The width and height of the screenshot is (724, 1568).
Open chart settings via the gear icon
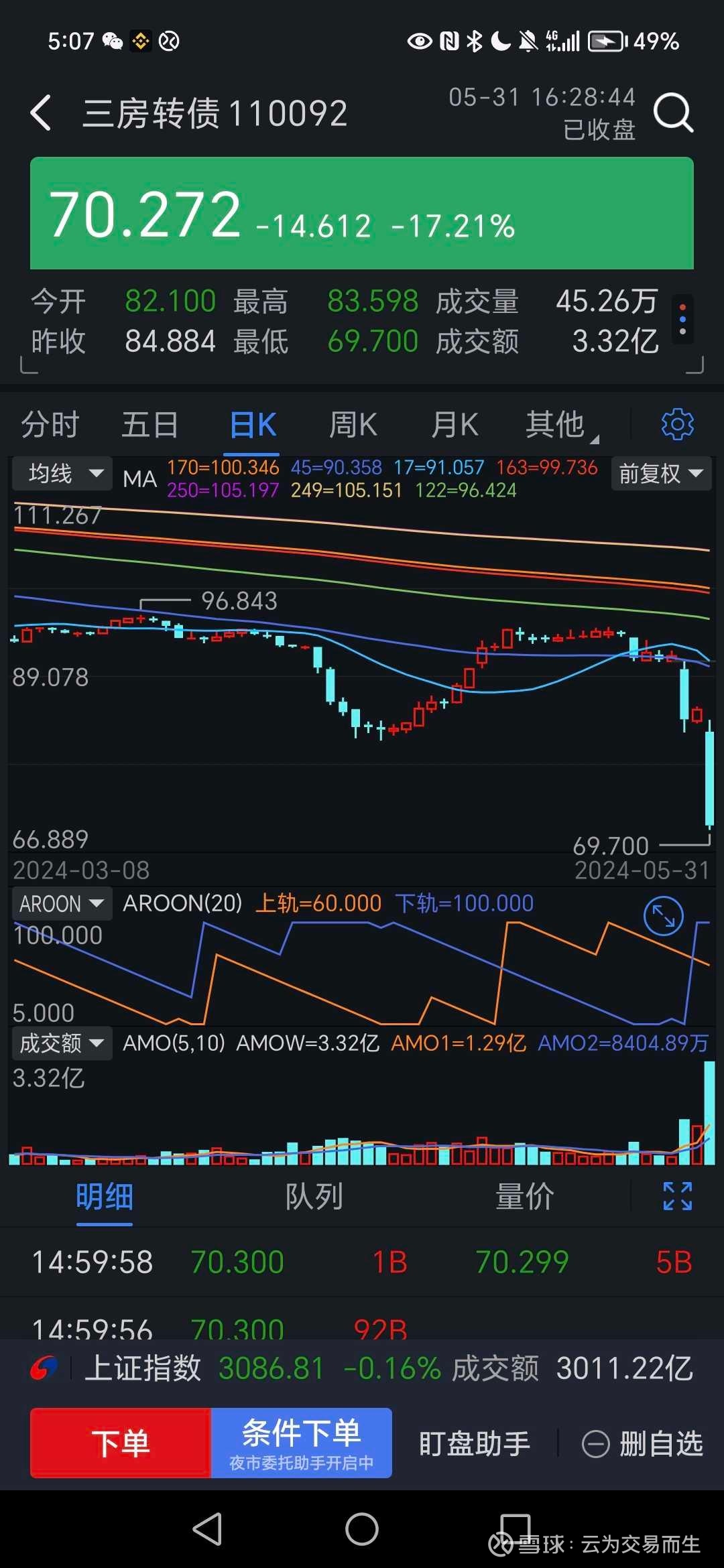click(x=677, y=424)
